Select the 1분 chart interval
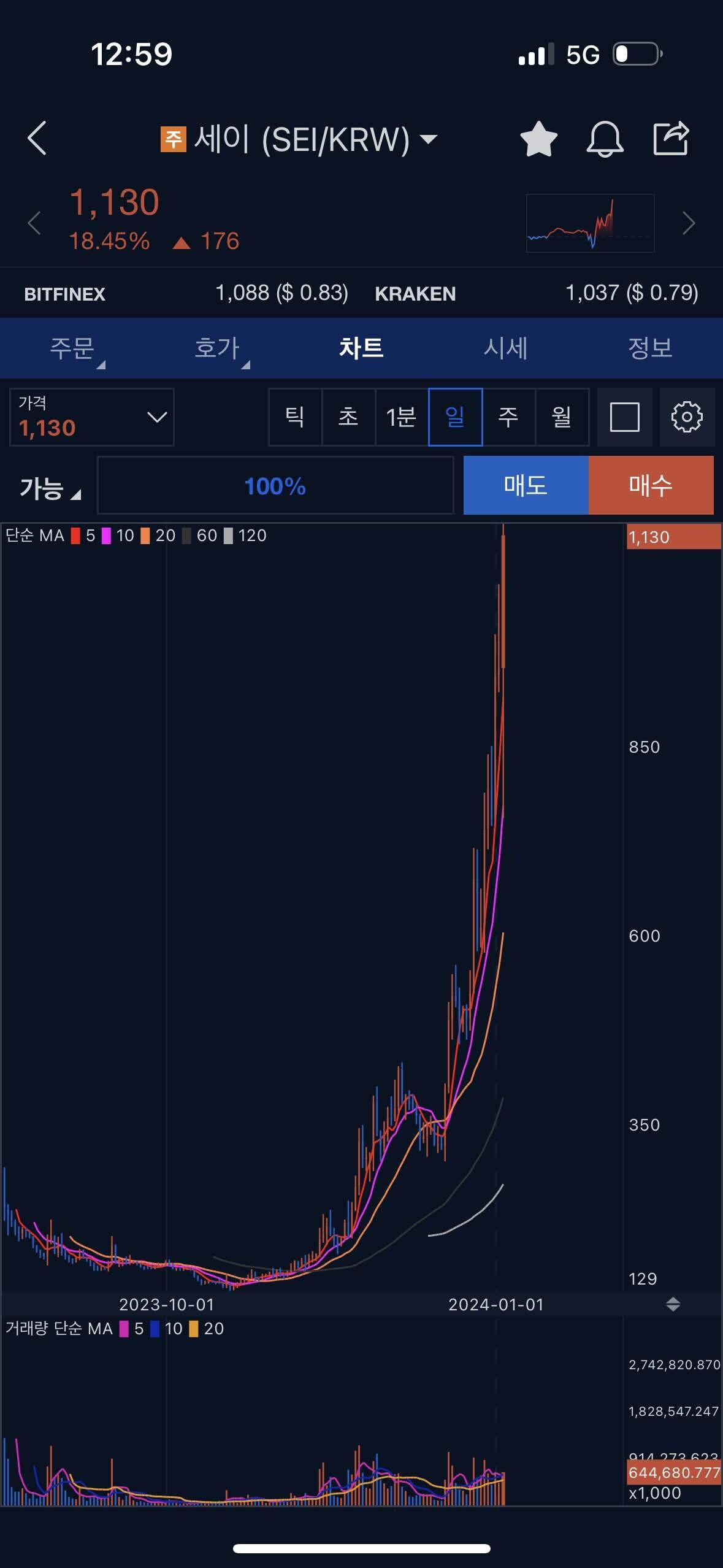The image size is (723, 1568). point(401,417)
